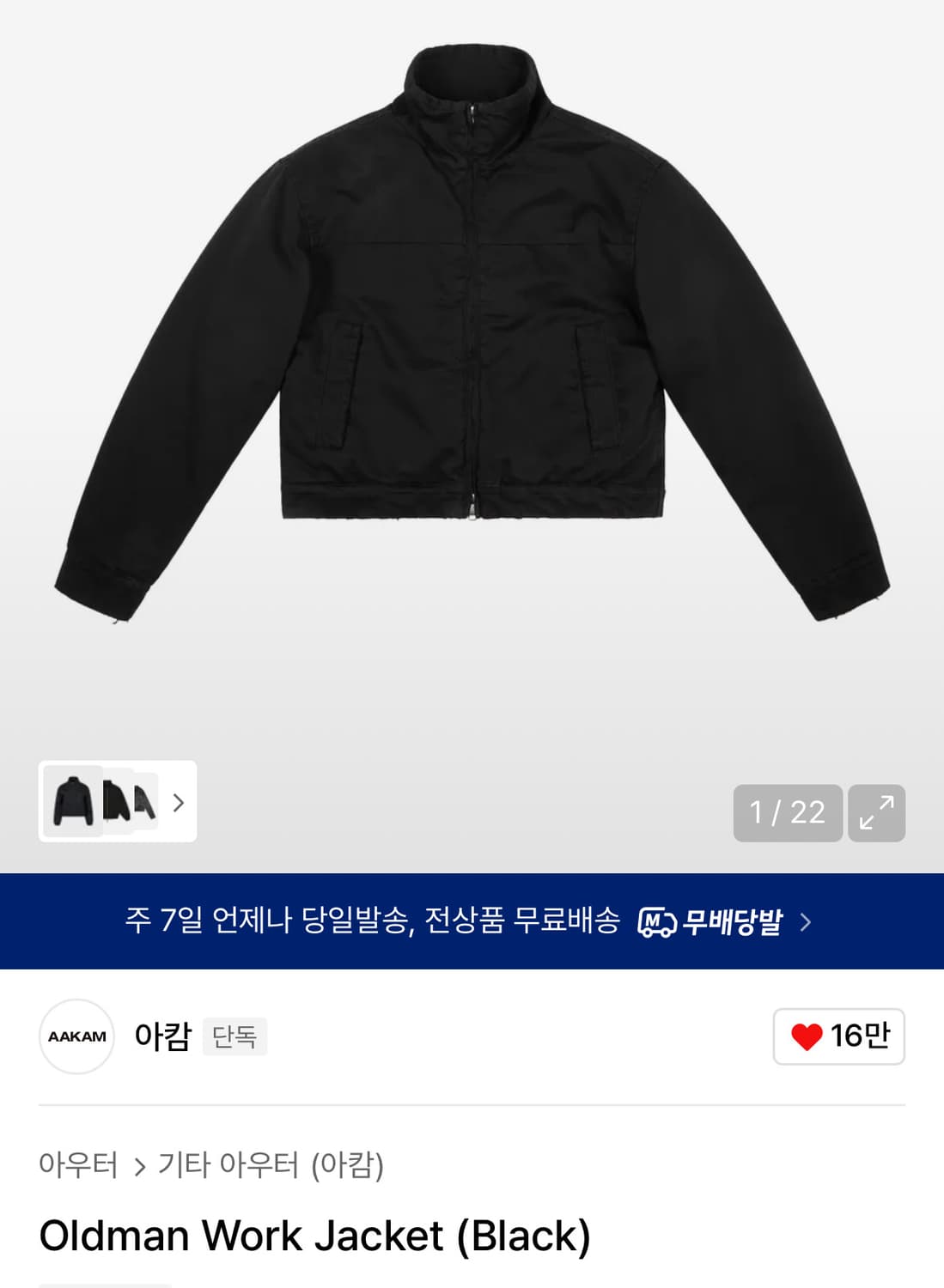Tap the circular AAKAM emblem next to 아캄

(x=78, y=1036)
